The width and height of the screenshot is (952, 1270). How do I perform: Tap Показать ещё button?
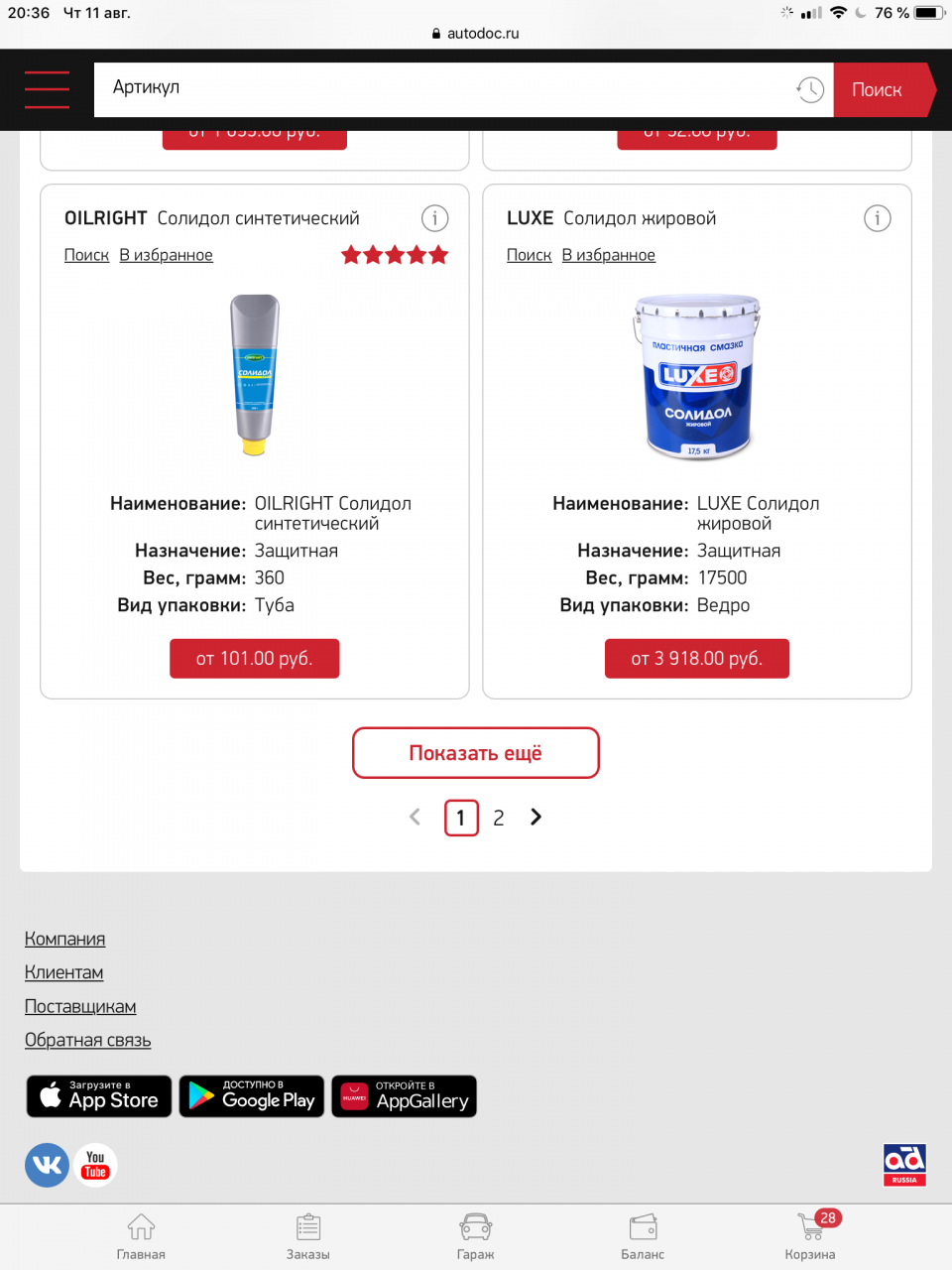pos(476,753)
